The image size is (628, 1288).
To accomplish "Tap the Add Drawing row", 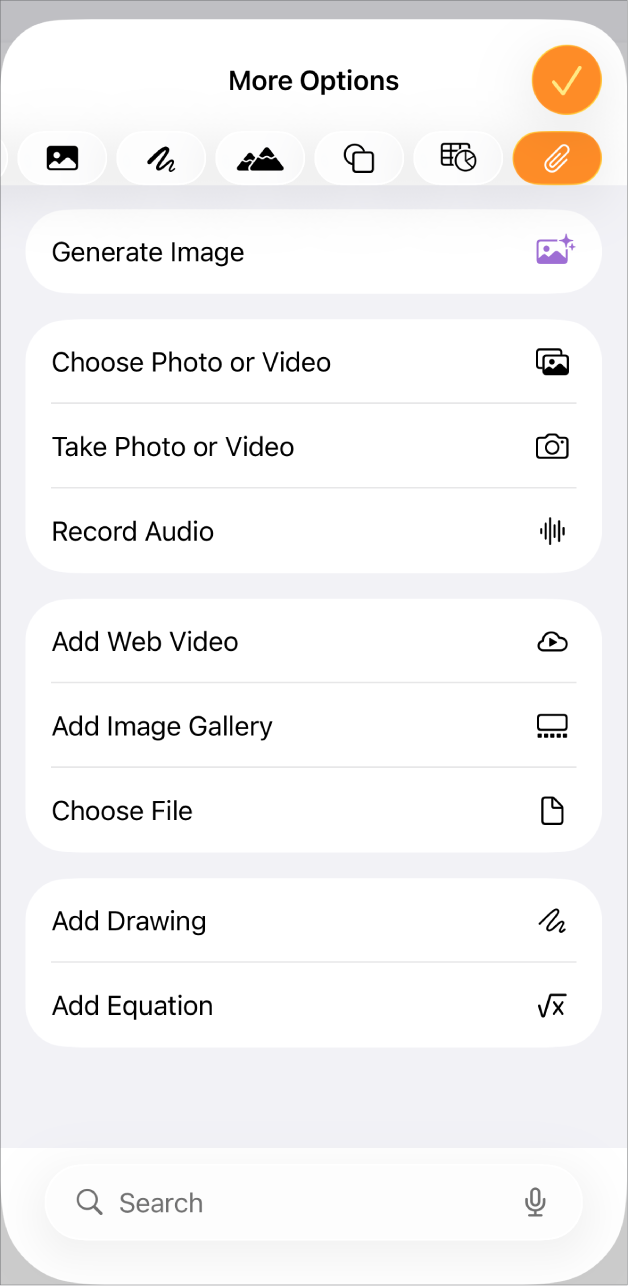I will tap(313, 921).
